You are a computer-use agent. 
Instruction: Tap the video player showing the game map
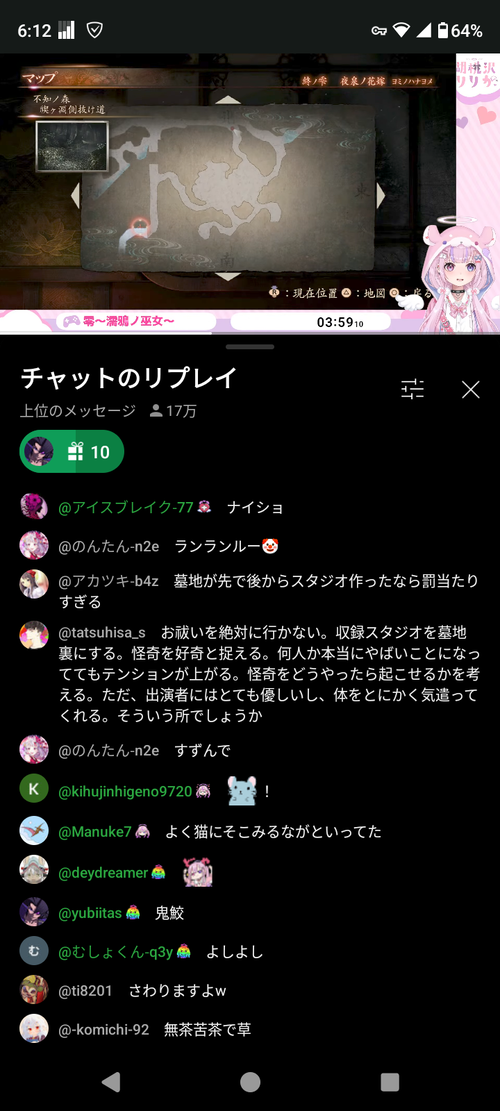pos(250,193)
